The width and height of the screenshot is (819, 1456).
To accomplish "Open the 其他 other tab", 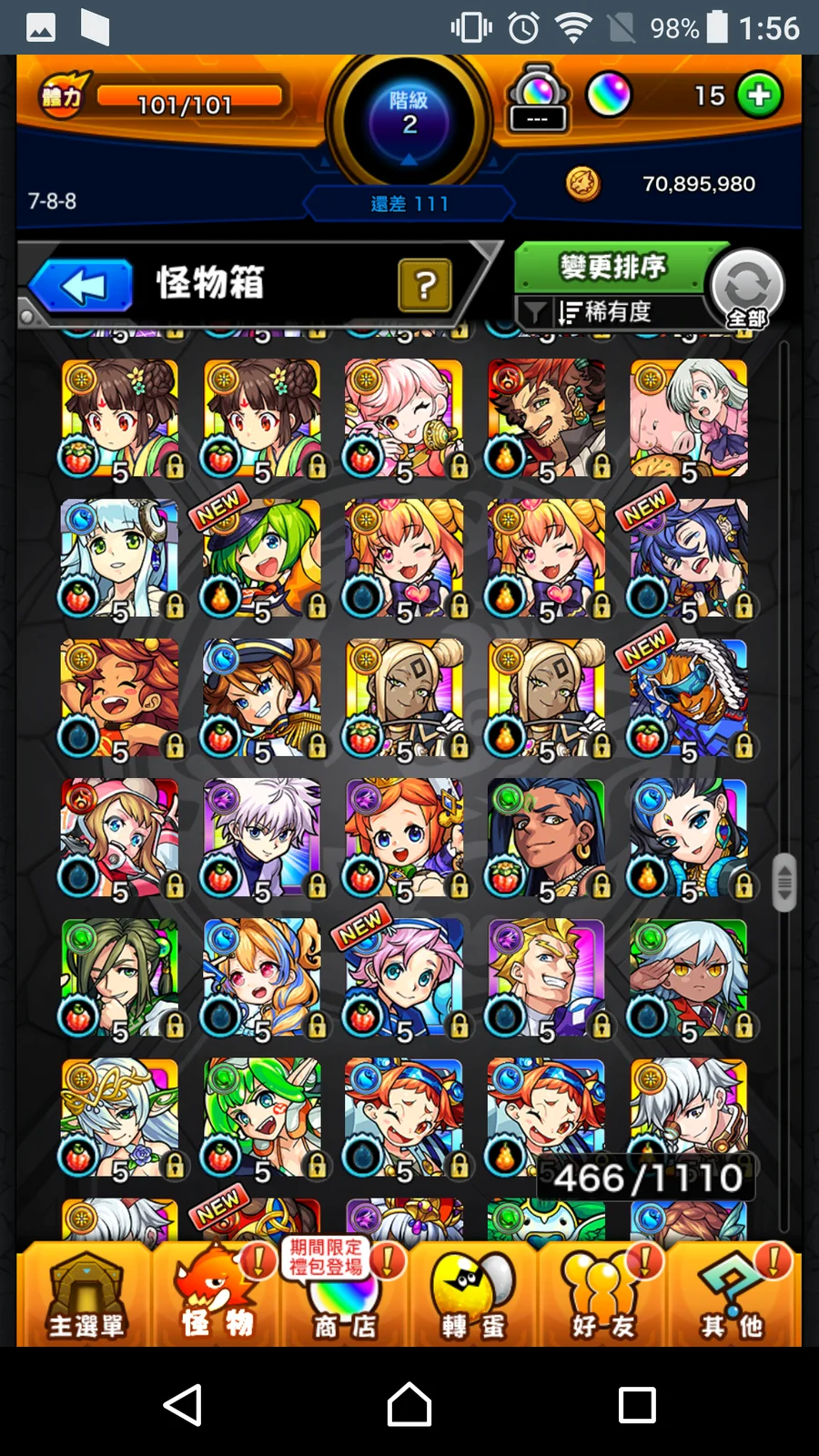I will click(732, 1296).
